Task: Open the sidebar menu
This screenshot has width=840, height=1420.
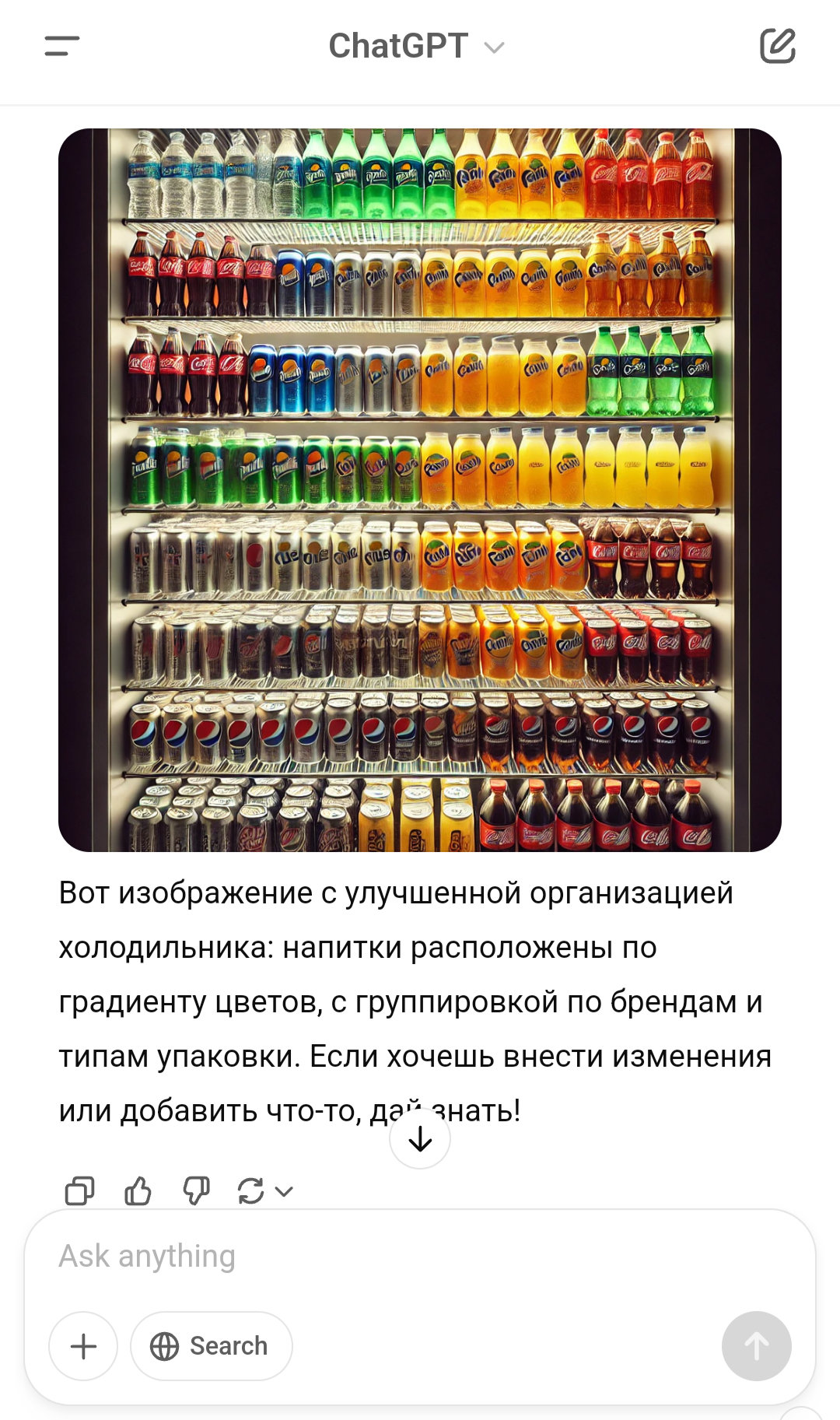Action: (x=62, y=46)
